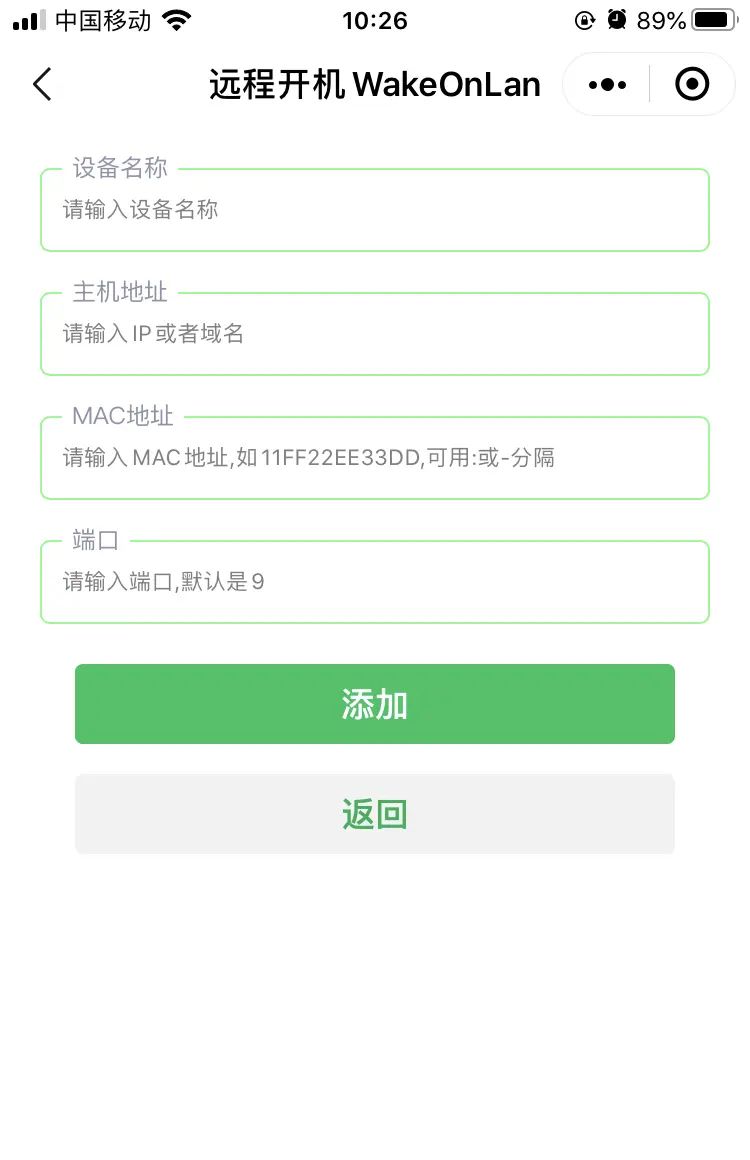
Task: Tap the 设备名称 field label
Action: (119, 168)
